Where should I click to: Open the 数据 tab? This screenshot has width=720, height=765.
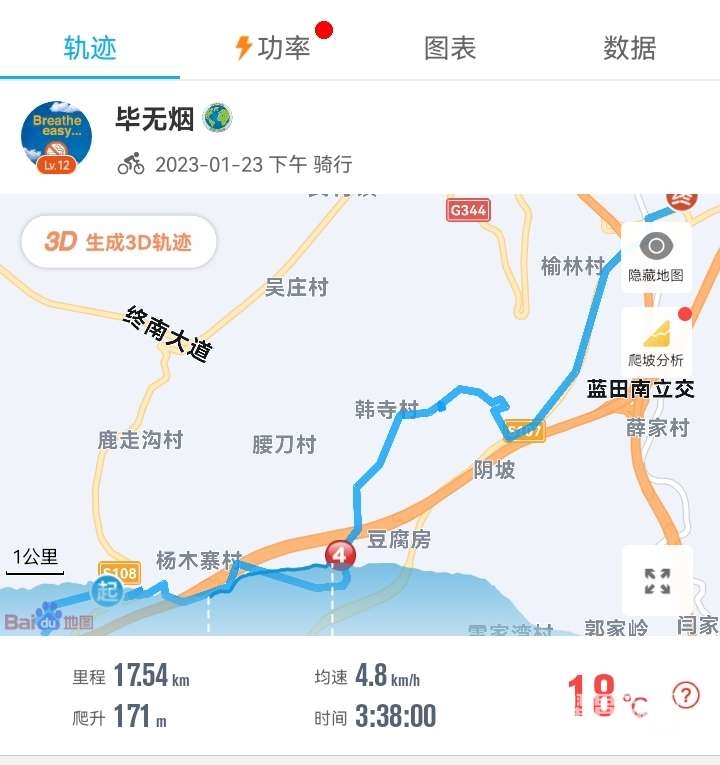tap(630, 48)
